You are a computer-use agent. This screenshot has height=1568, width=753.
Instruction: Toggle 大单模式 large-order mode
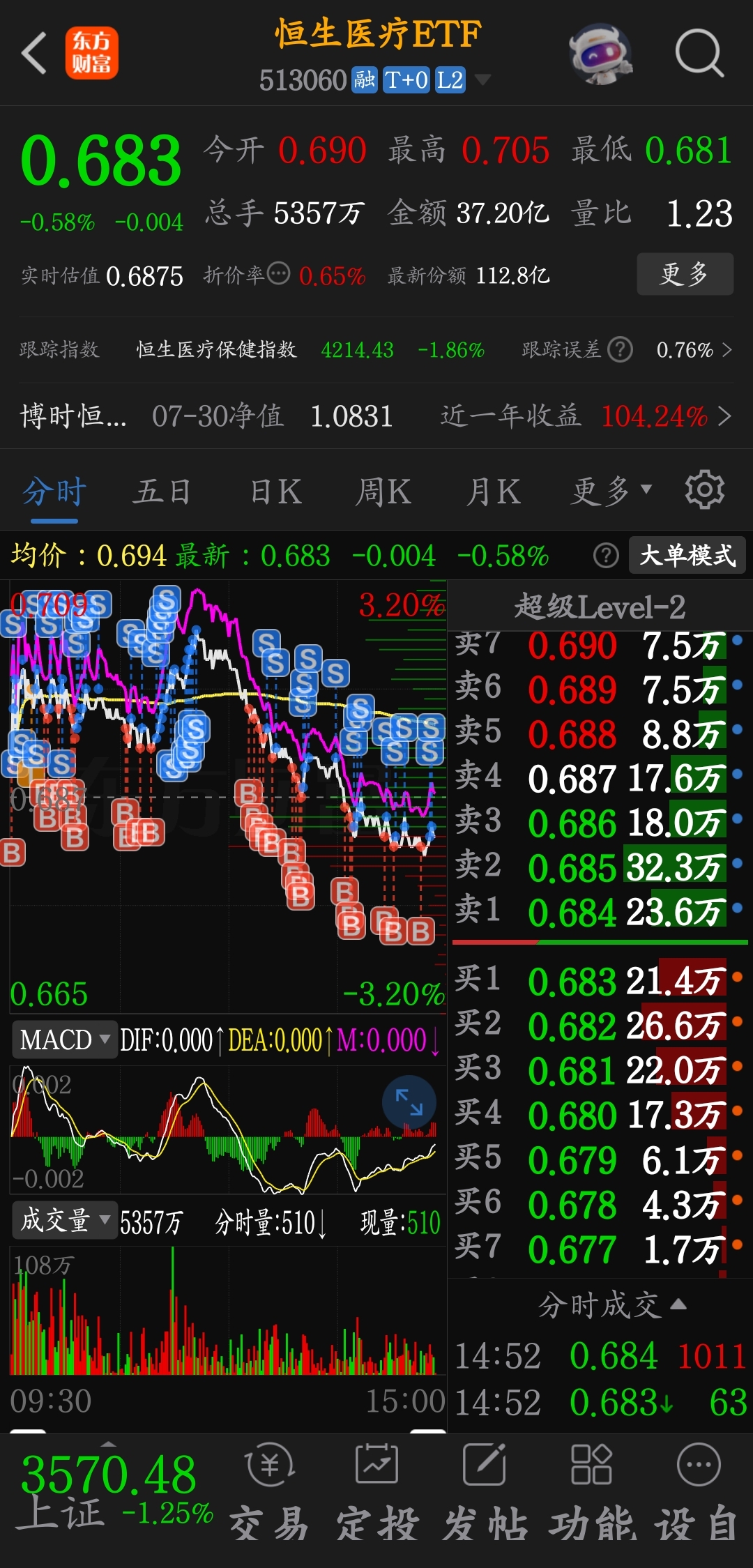point(687,554)
